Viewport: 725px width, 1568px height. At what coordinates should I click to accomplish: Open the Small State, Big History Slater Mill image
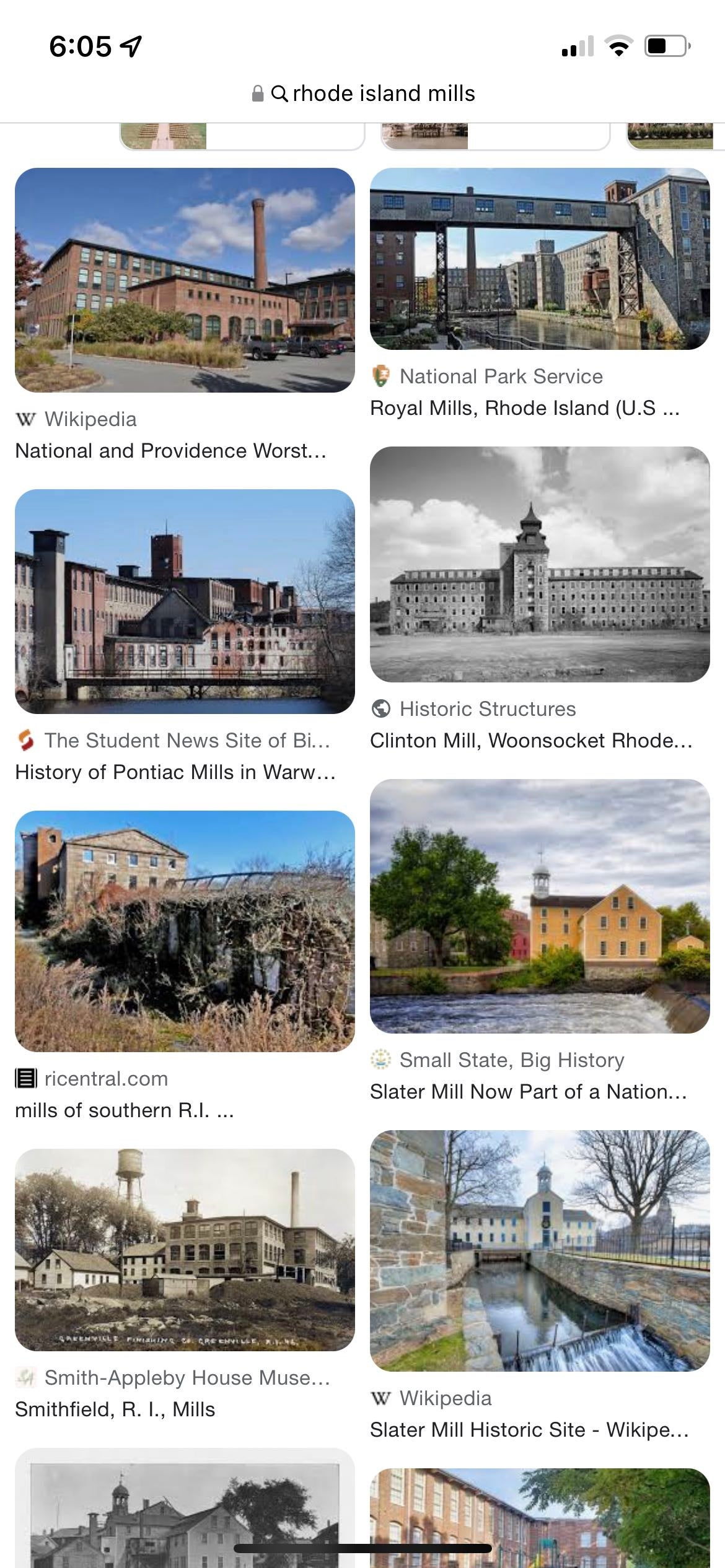click(x=540, y=906)
